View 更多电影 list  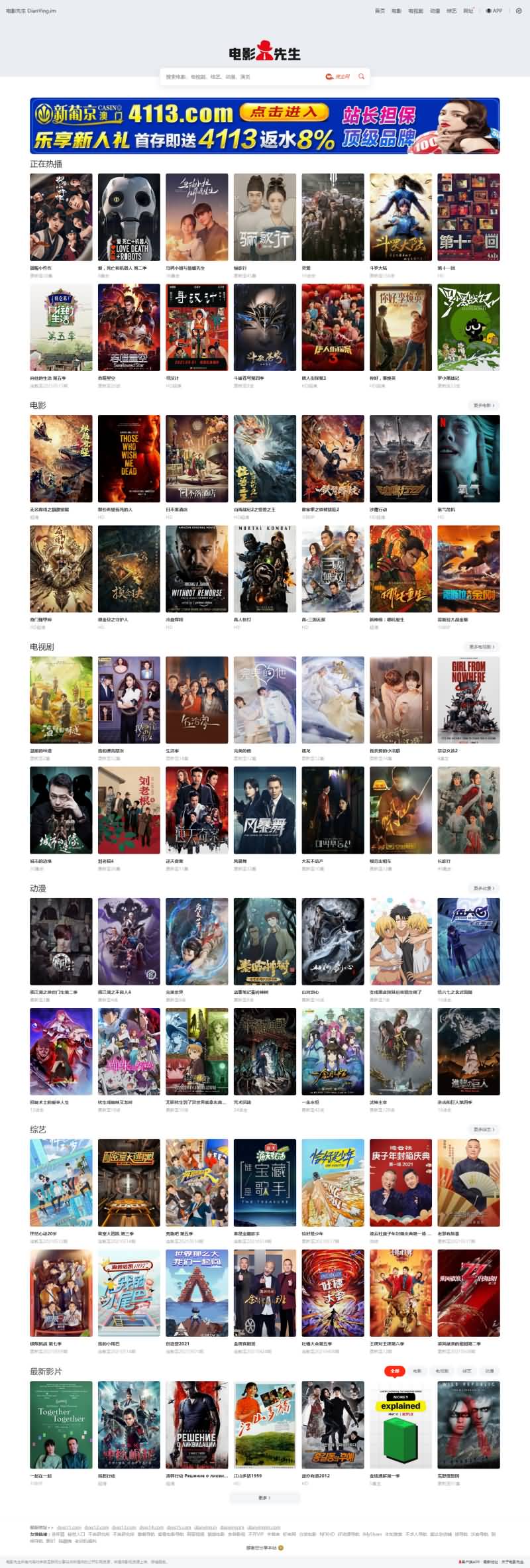pyautogui.click(x=484, y=405)
